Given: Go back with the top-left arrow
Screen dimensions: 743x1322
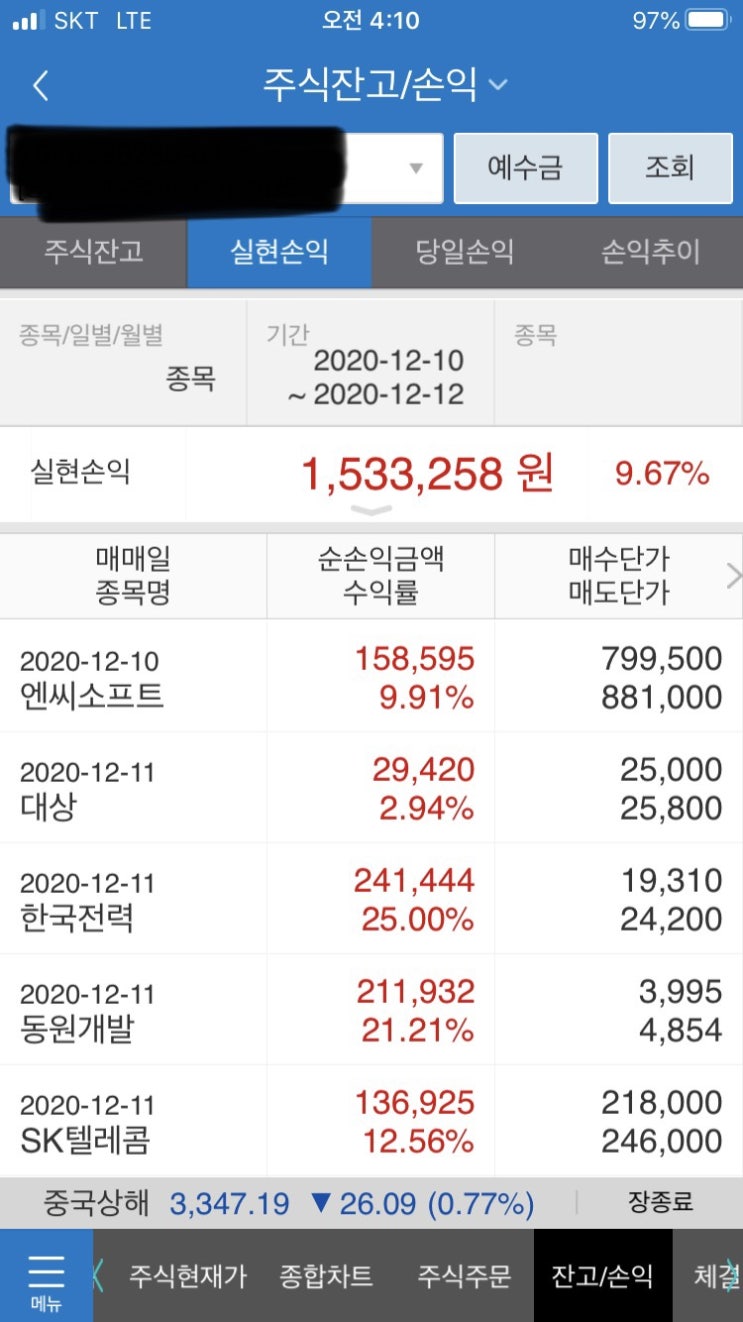Looking at the screenshot, I should pyautogui.click(x=40, y=85).
